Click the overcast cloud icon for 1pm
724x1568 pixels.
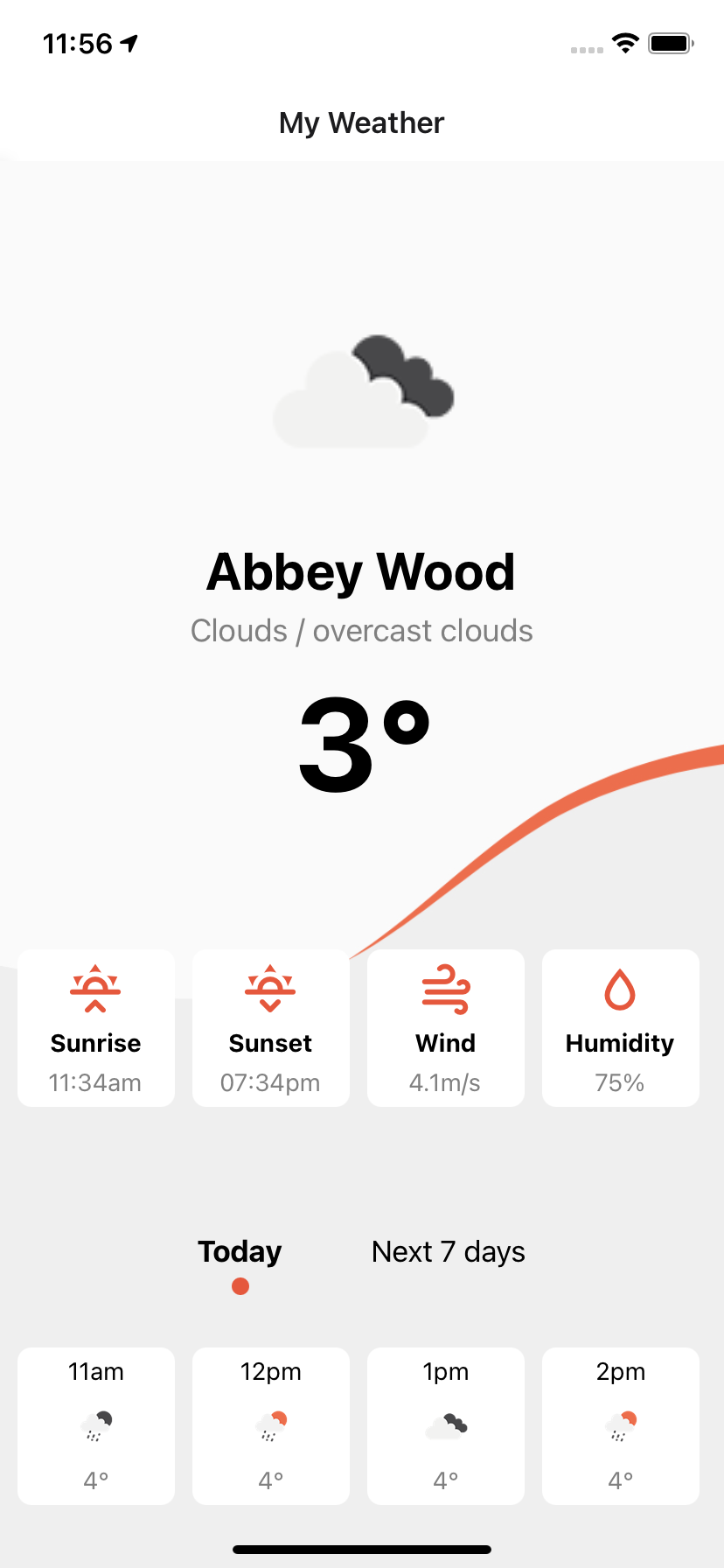tap(445, 1426)
